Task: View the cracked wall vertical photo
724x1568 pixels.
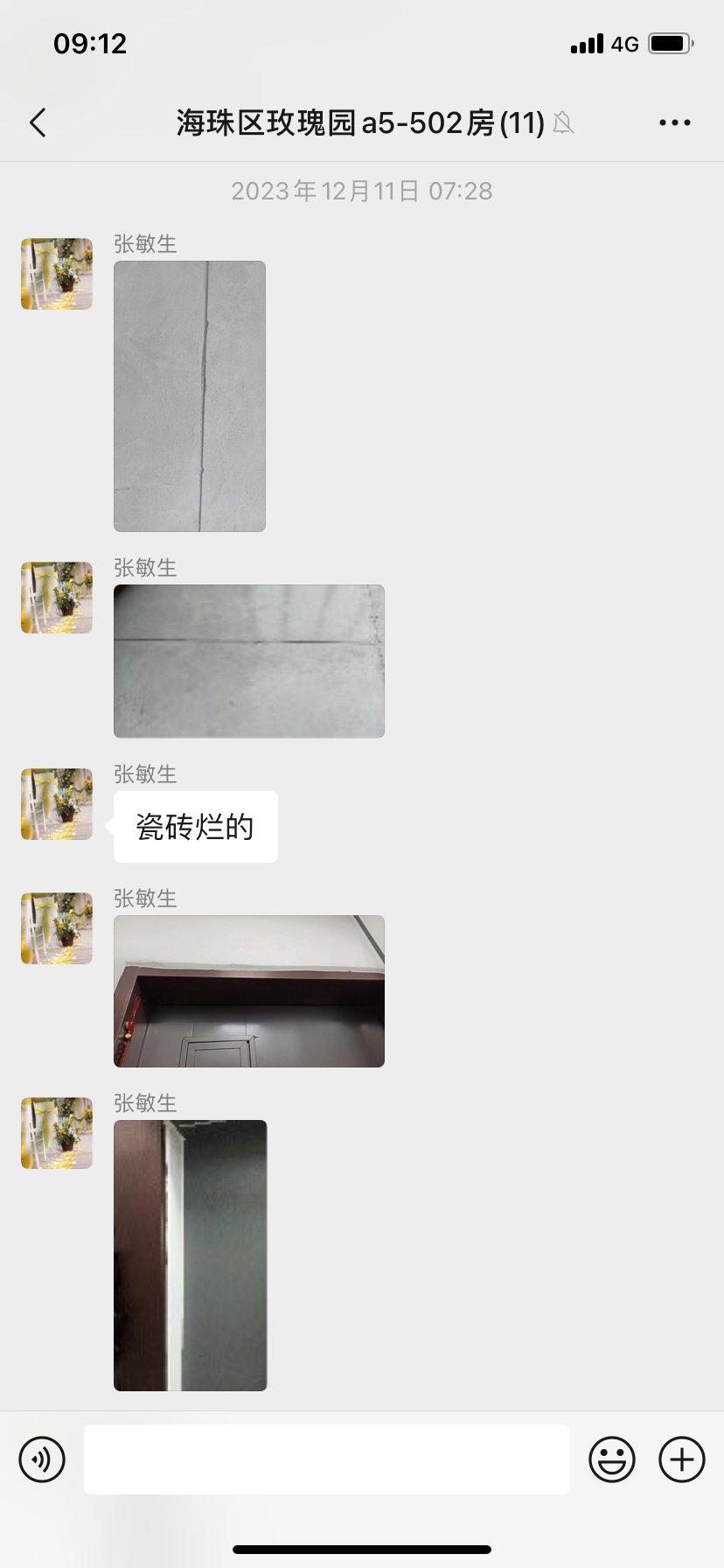Action: pyautogui.click(x=189, y=395)
